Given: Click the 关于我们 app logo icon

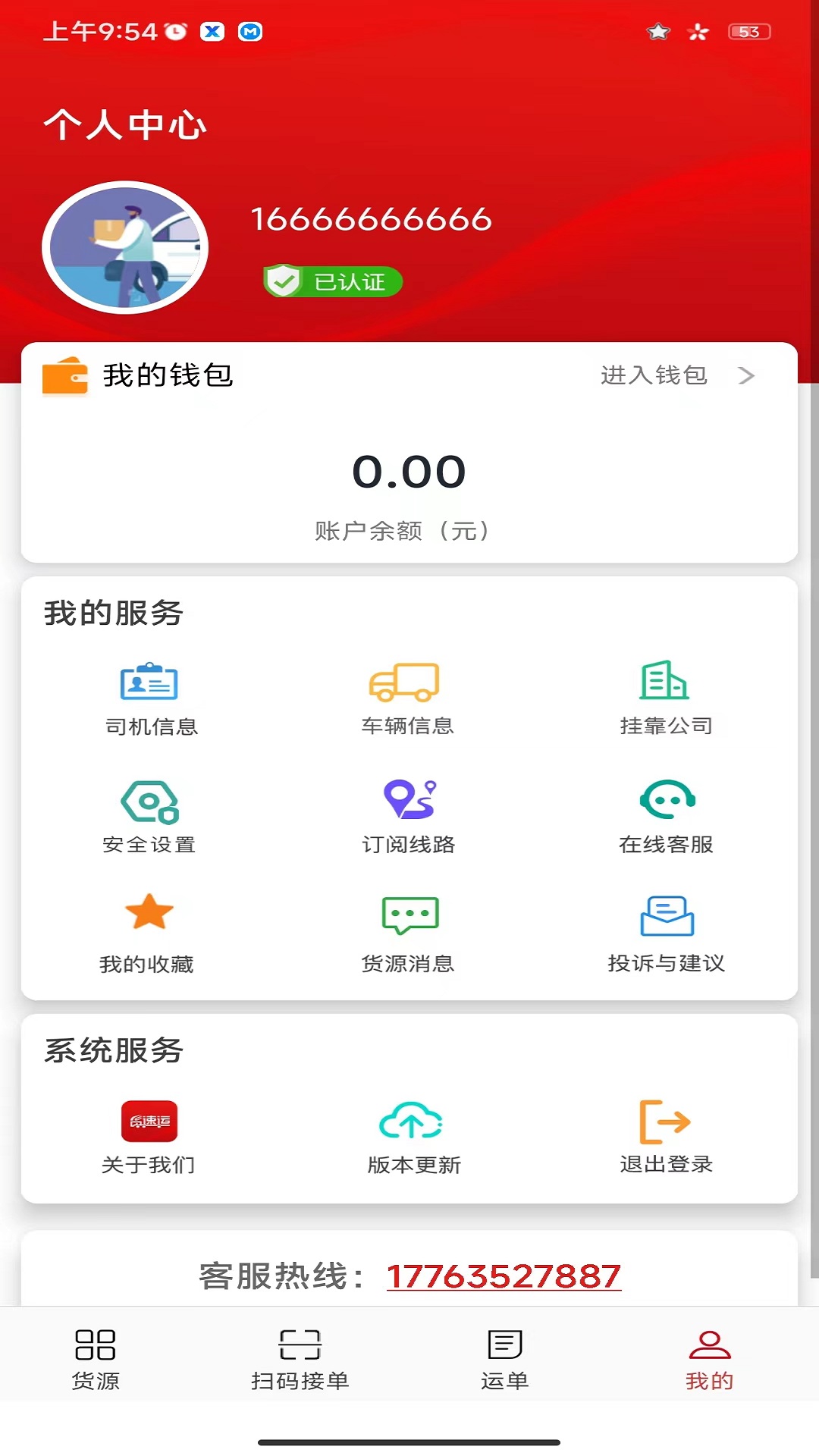Looking at the screenshot, I should tap(149, 1120).
